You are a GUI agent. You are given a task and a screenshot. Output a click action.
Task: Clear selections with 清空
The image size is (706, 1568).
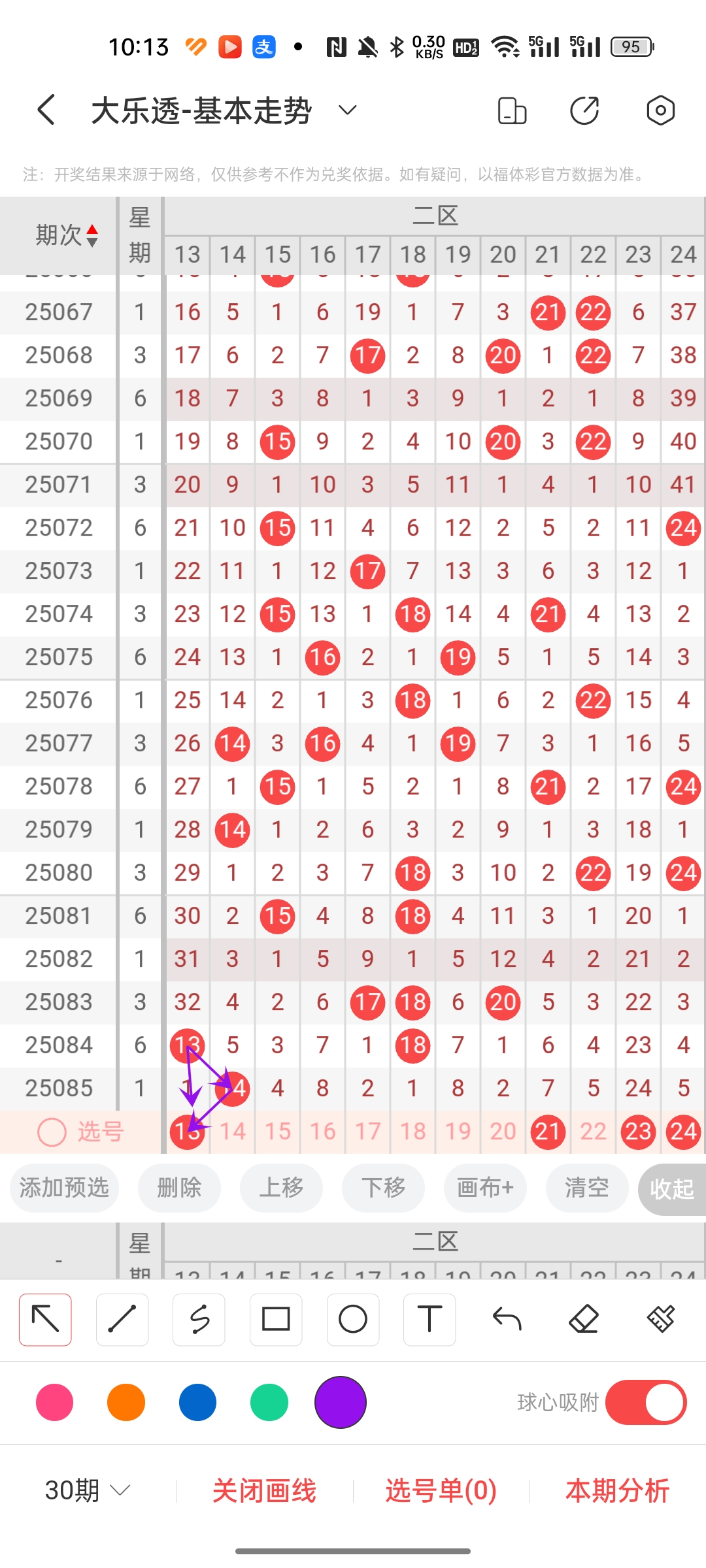[587, 1187]
